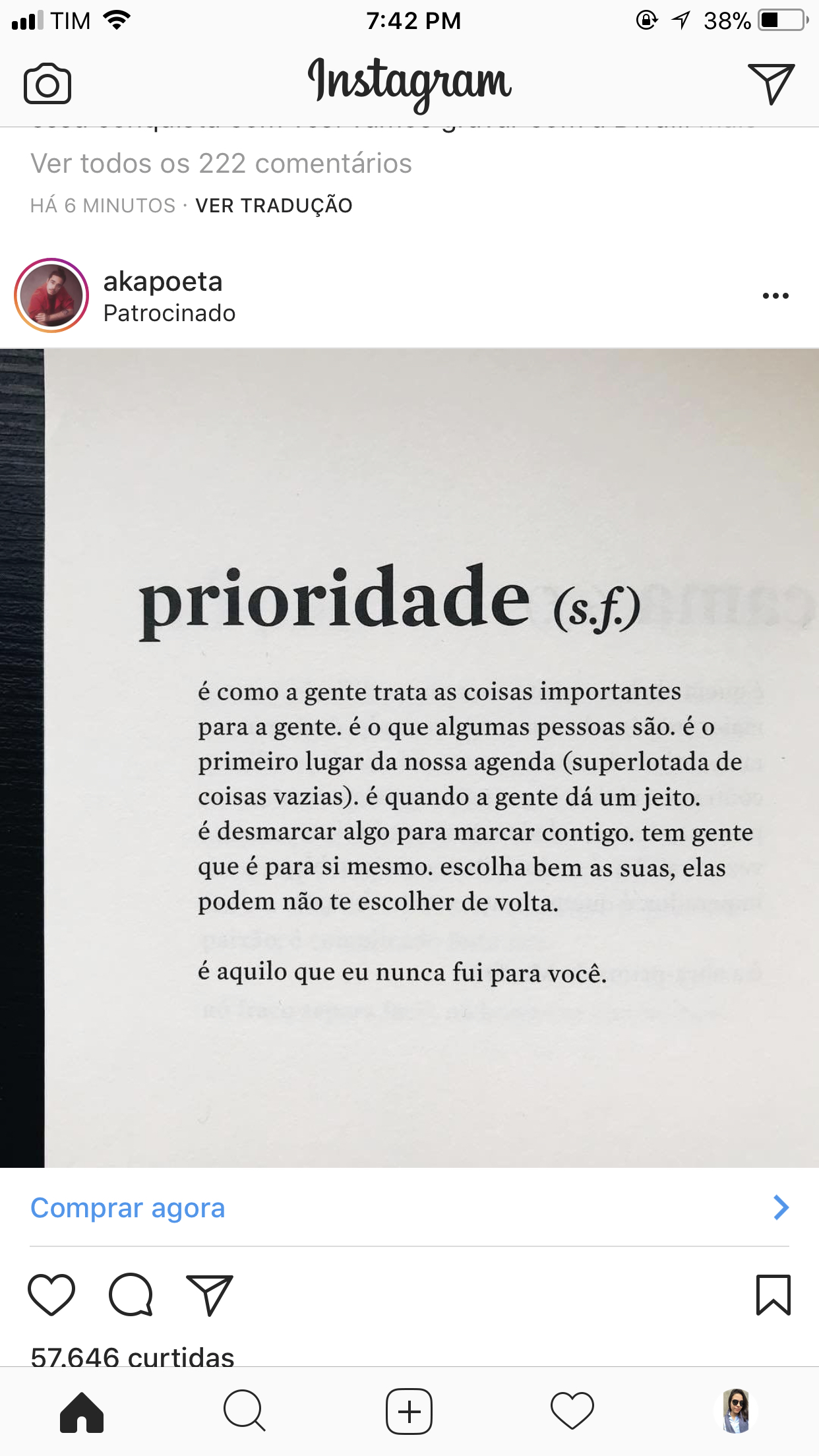Open the Activity heart tab

572,1412
